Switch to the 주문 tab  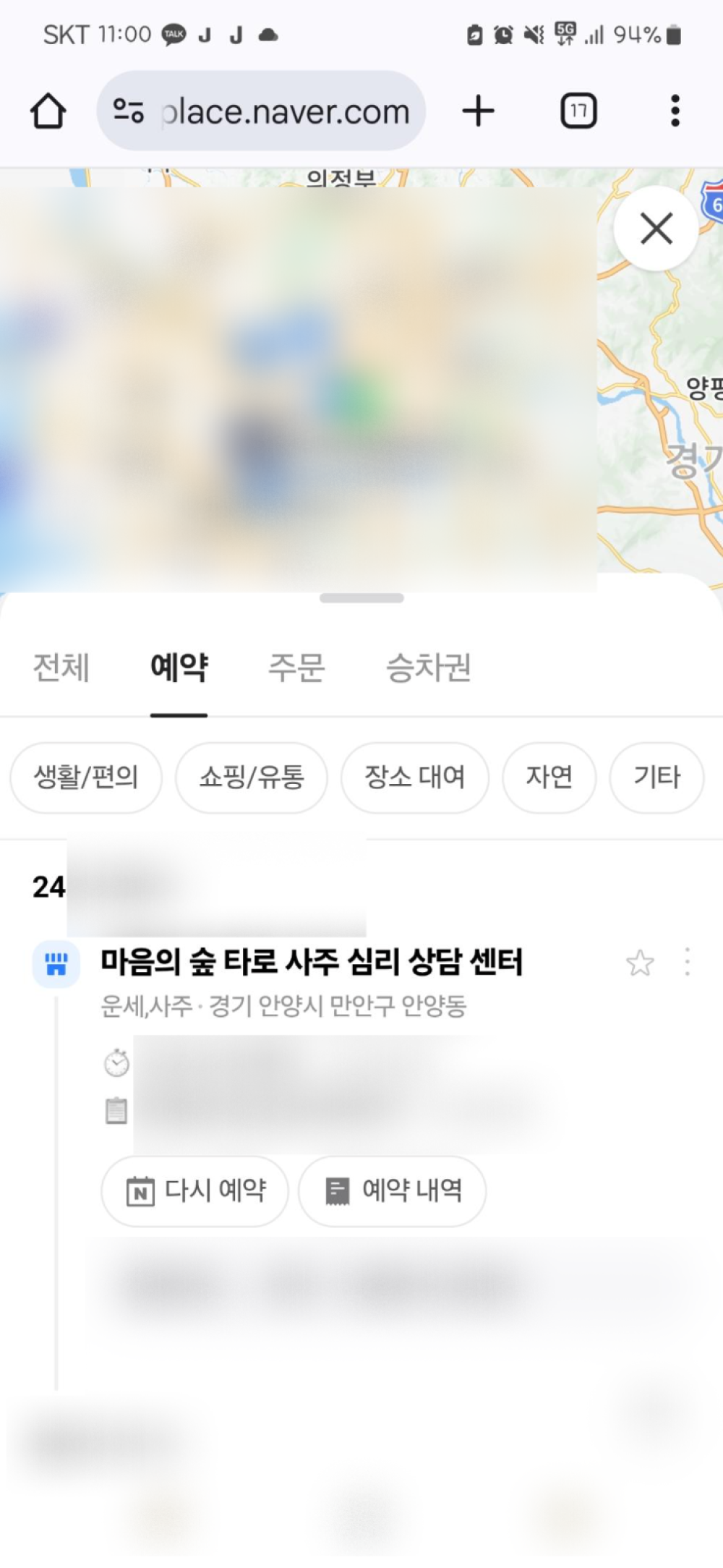point(296,667)
